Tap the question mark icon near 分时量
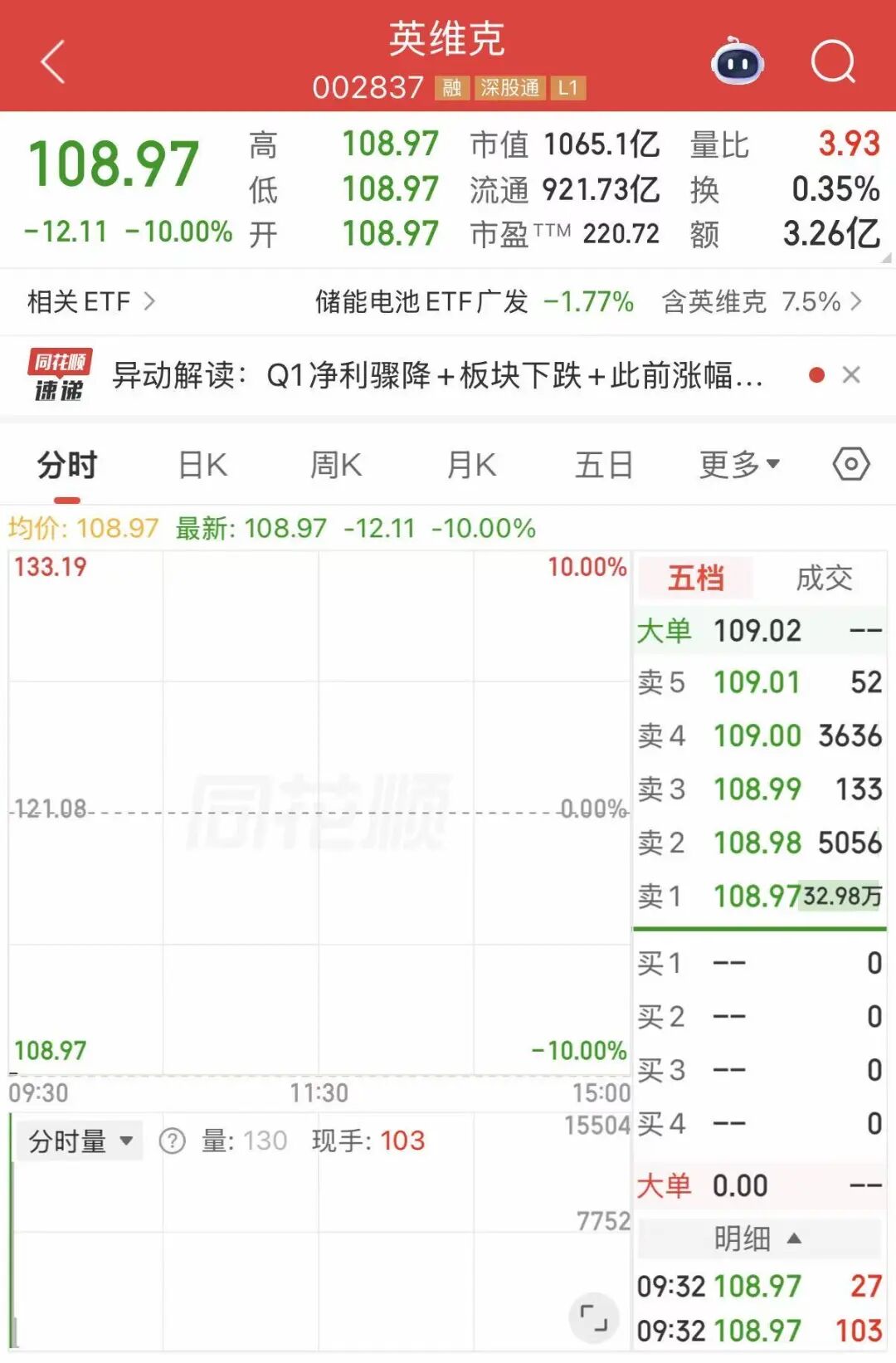This screenshot has height=1363, width=896. click(x=170, y=1141)
